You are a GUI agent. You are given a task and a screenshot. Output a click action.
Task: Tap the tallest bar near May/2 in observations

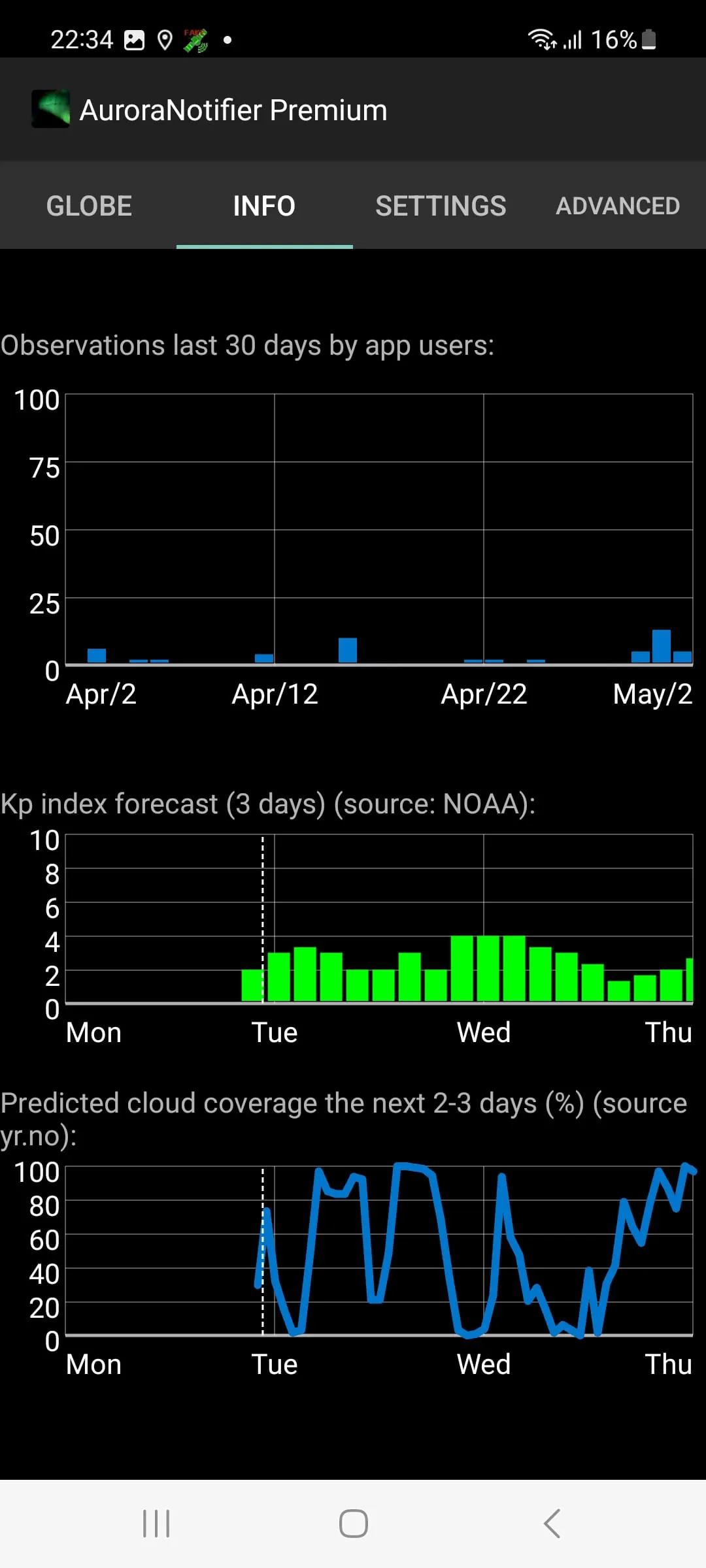pos(662,647)
